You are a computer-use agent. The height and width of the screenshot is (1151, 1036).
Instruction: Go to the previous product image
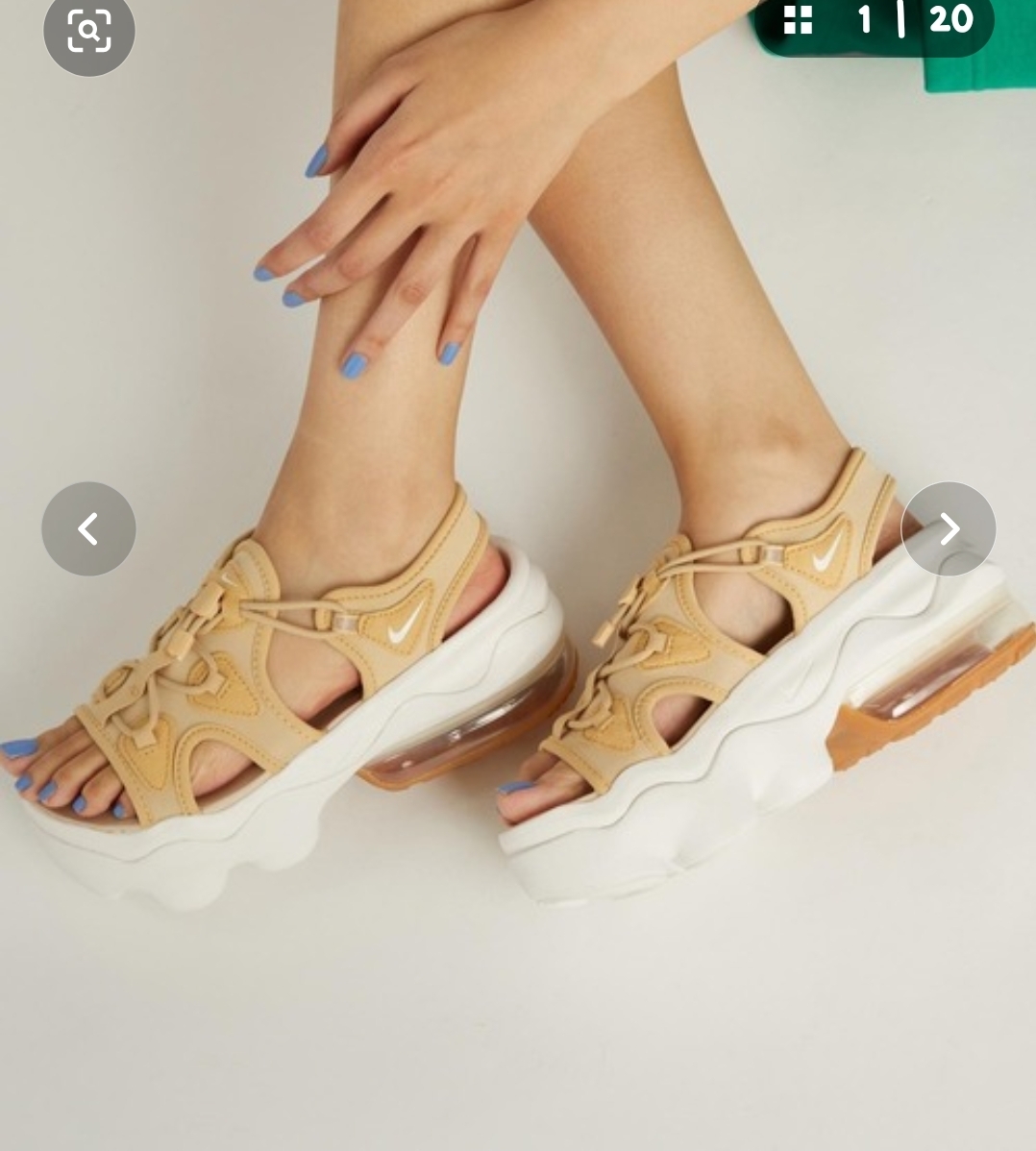point(88,528)
